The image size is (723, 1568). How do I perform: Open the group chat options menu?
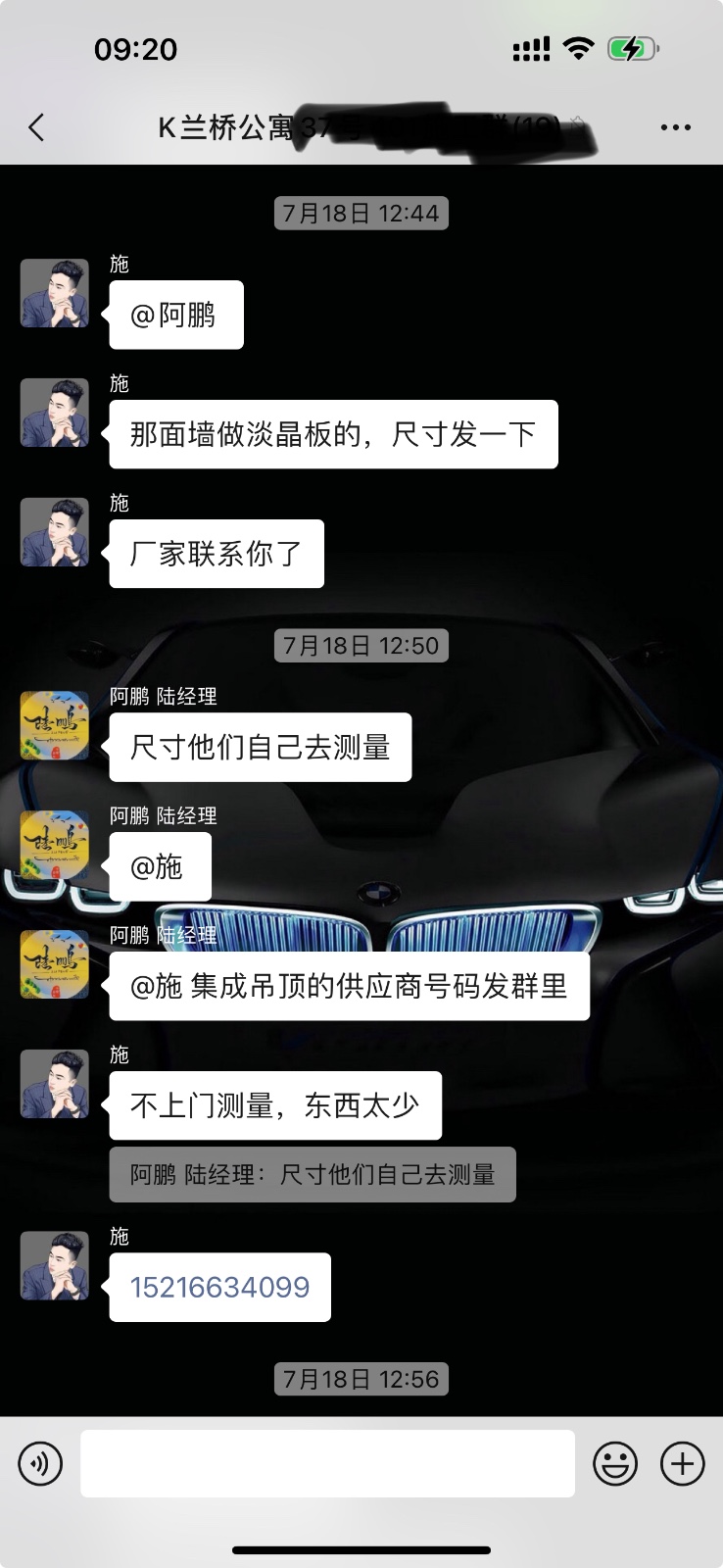(675, 127)
